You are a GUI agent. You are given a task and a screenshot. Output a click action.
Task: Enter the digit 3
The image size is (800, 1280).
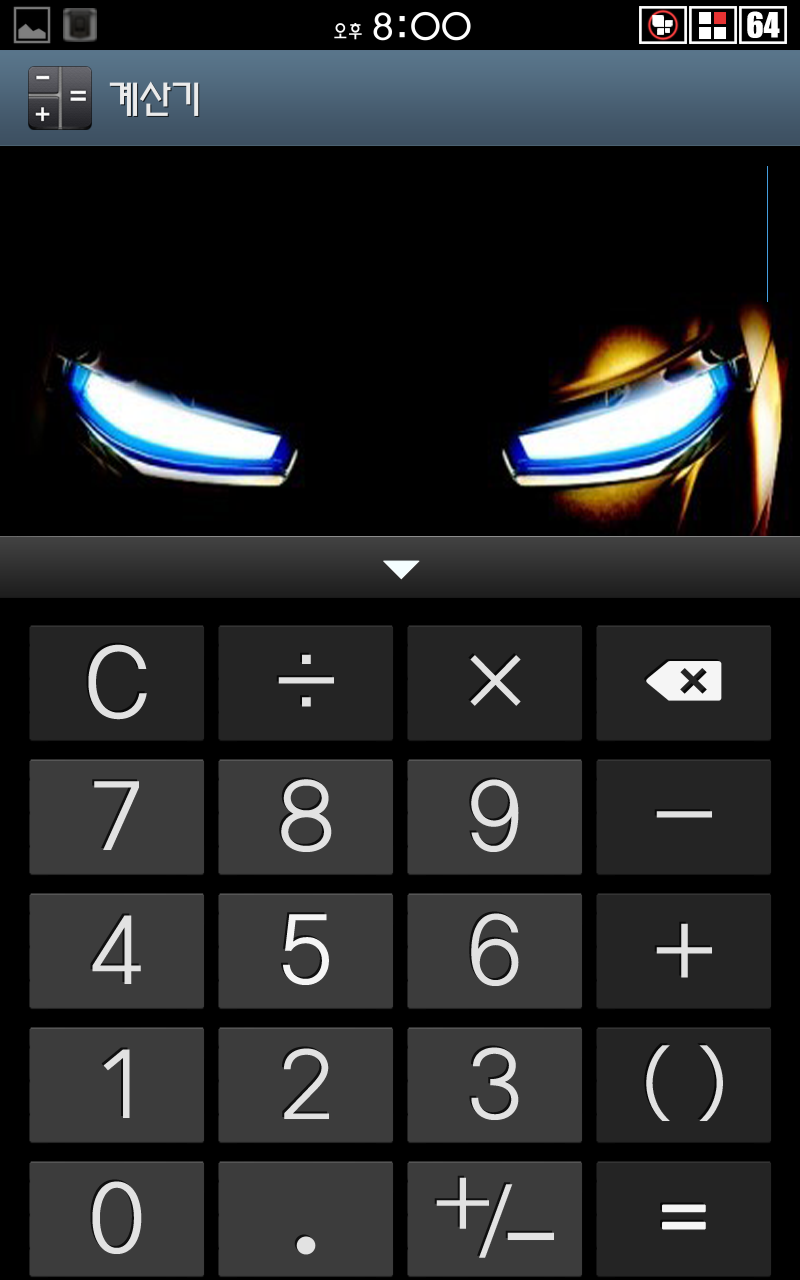click(494, 1085)
